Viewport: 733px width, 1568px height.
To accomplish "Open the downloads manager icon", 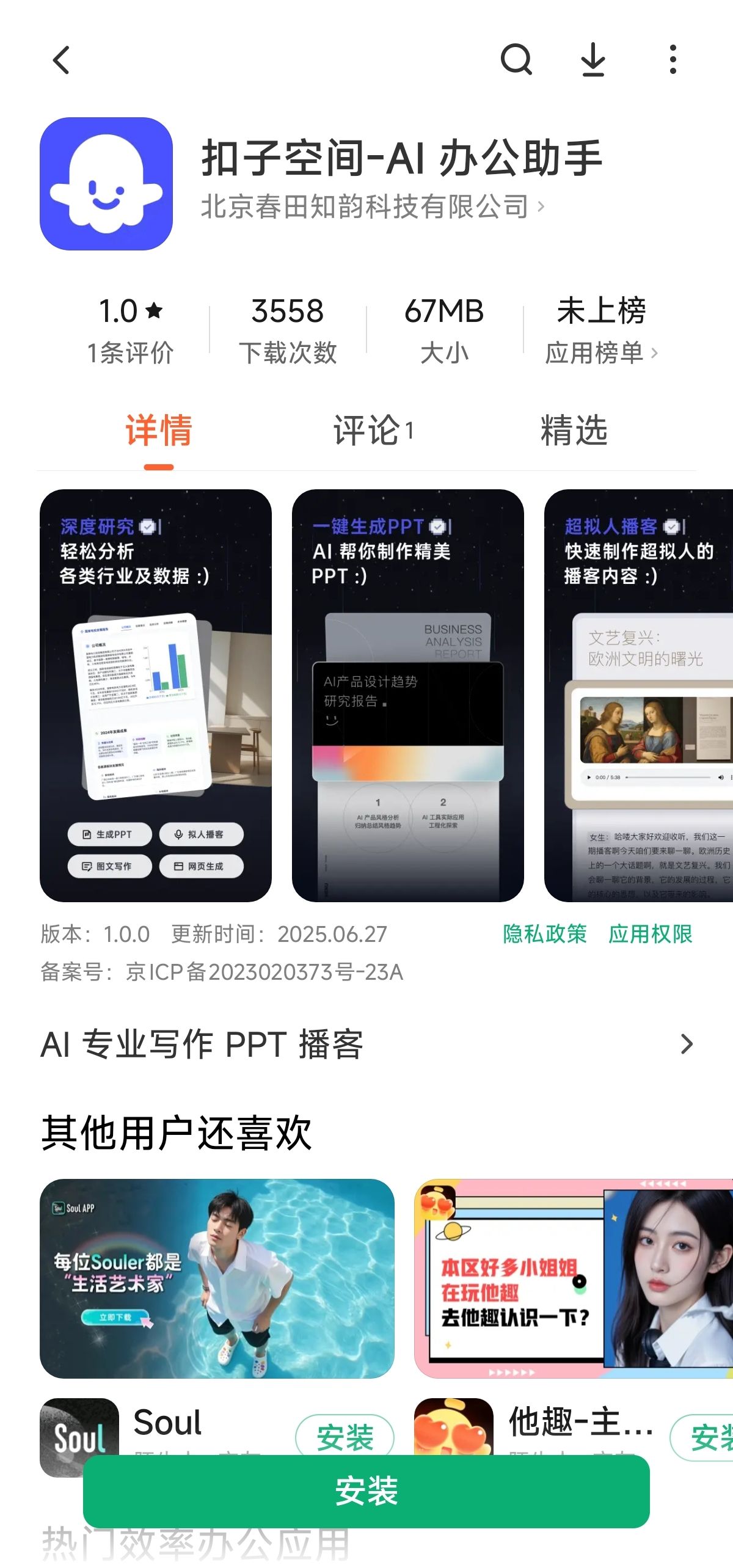I will [593, 60].
